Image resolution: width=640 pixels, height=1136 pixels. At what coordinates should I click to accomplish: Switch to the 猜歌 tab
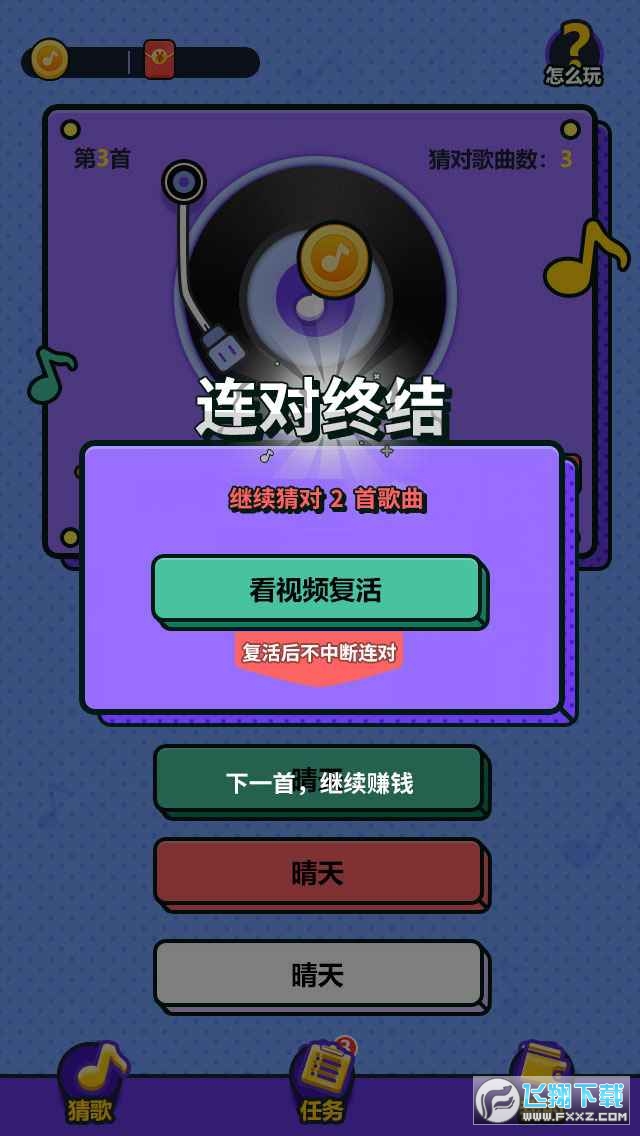pyautogui.click(x=90, y=1084)
